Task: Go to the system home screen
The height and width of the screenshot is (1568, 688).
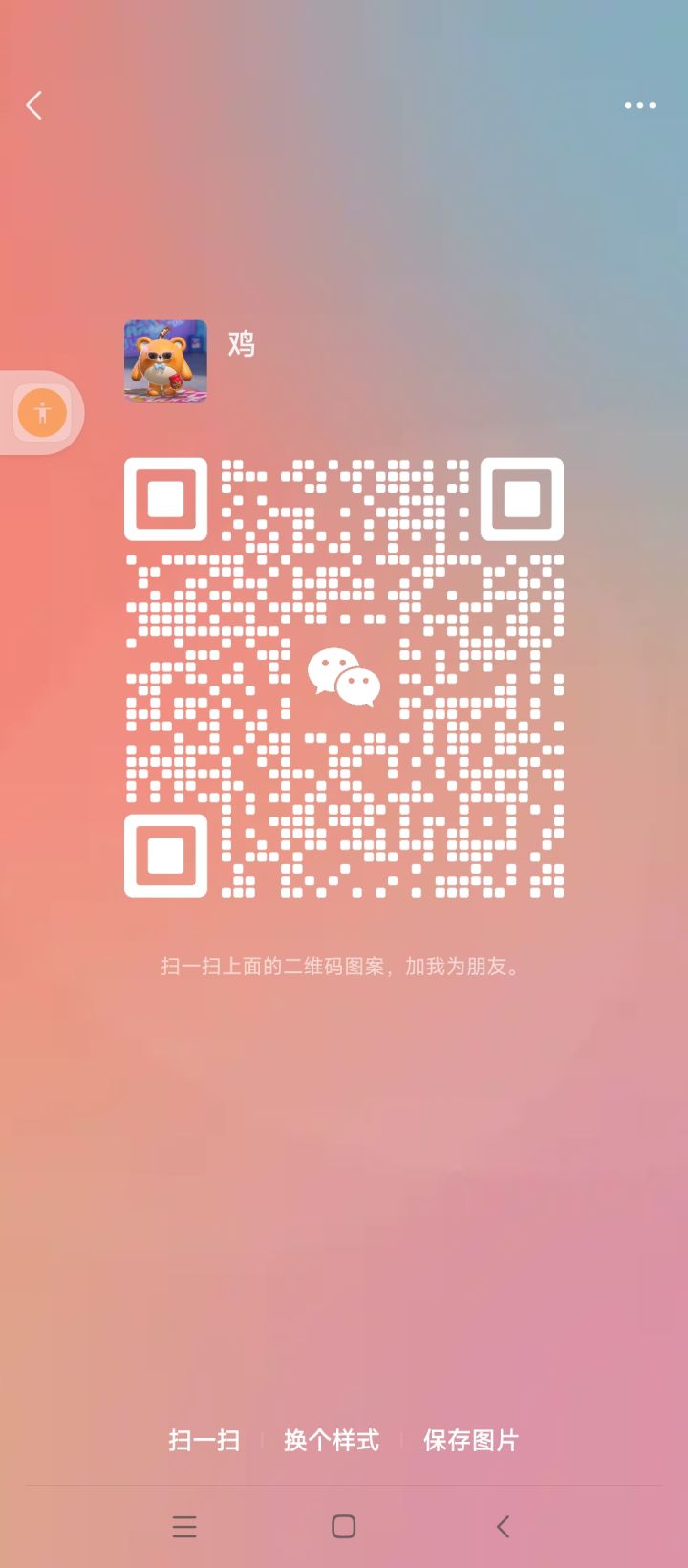Action: (344, 1527)
